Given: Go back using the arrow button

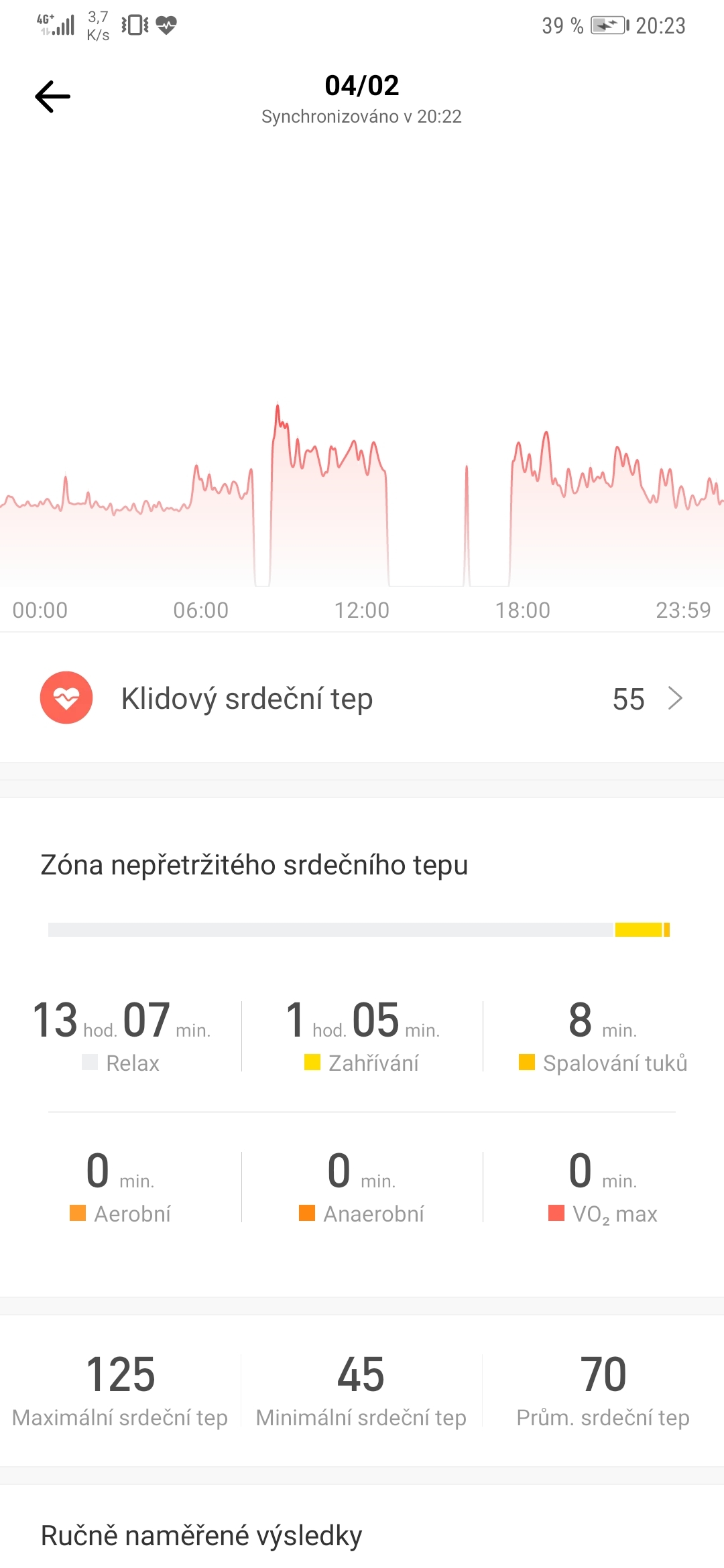Looking at the screenshot, I should click(53, 96).
